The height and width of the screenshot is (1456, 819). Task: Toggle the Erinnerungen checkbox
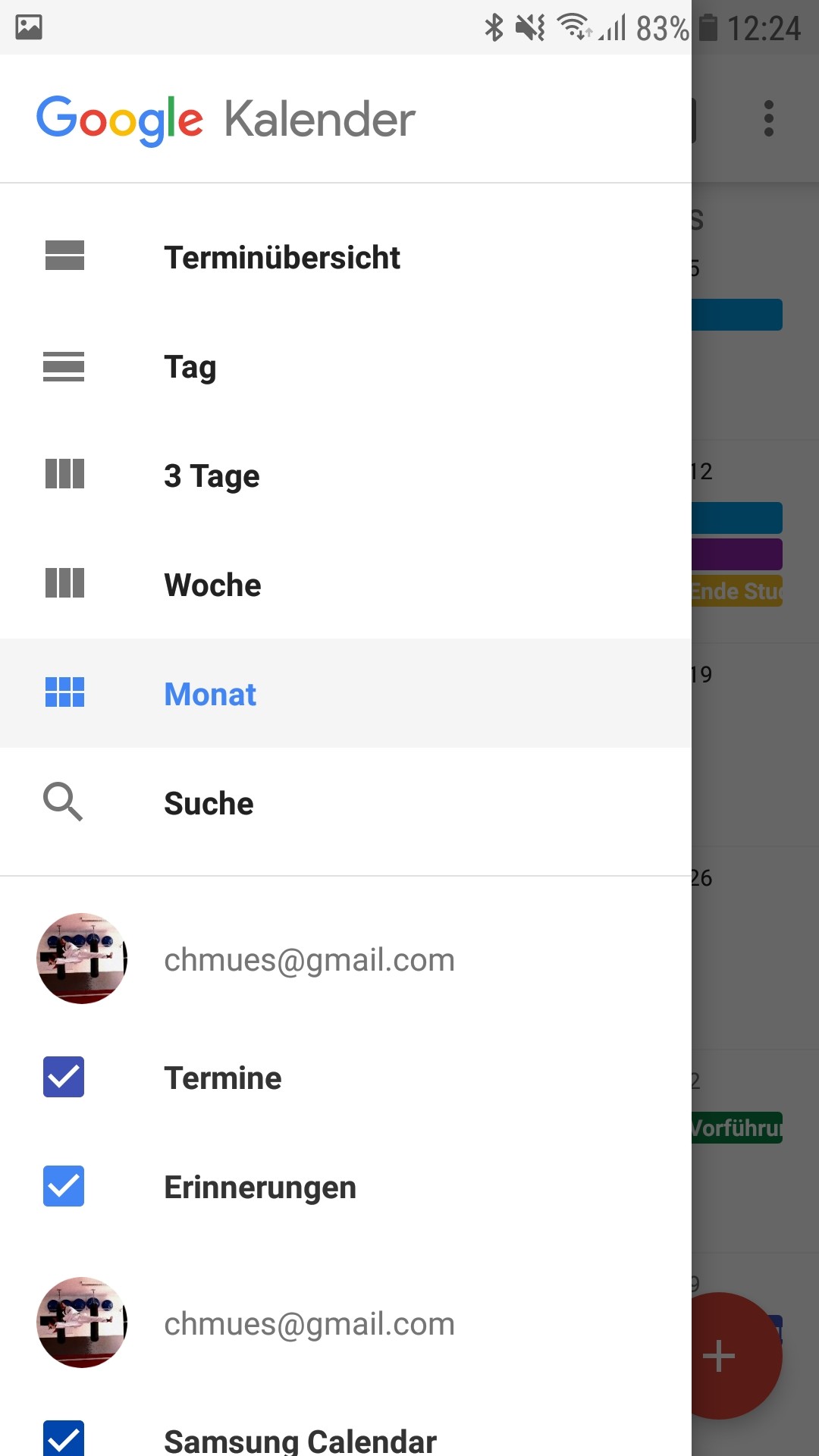pos(64,1186)
